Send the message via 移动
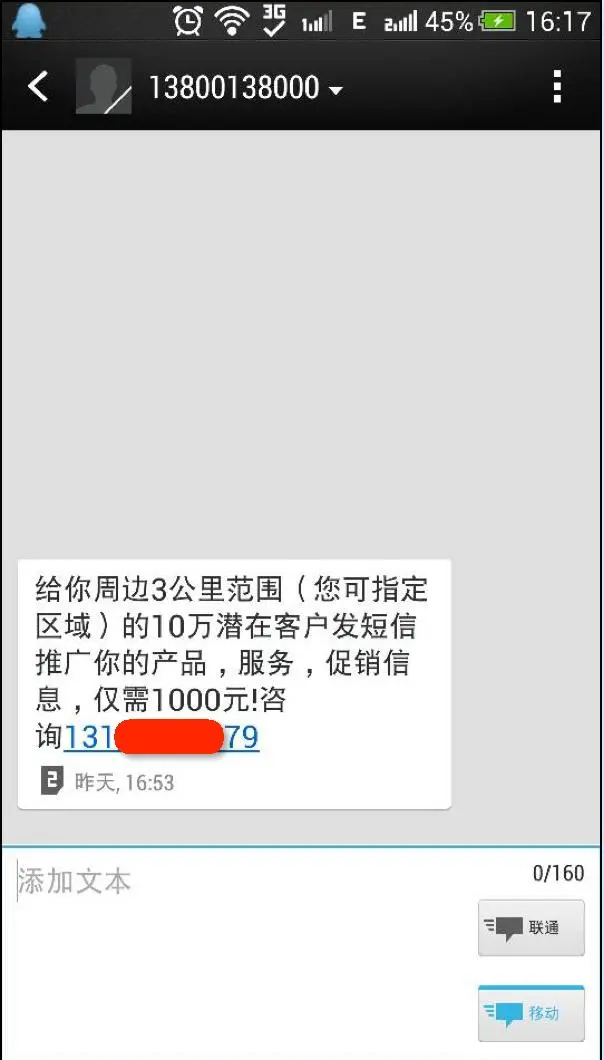The height and width of the screenshot is (1060, 604). [x=531, y=1013]
